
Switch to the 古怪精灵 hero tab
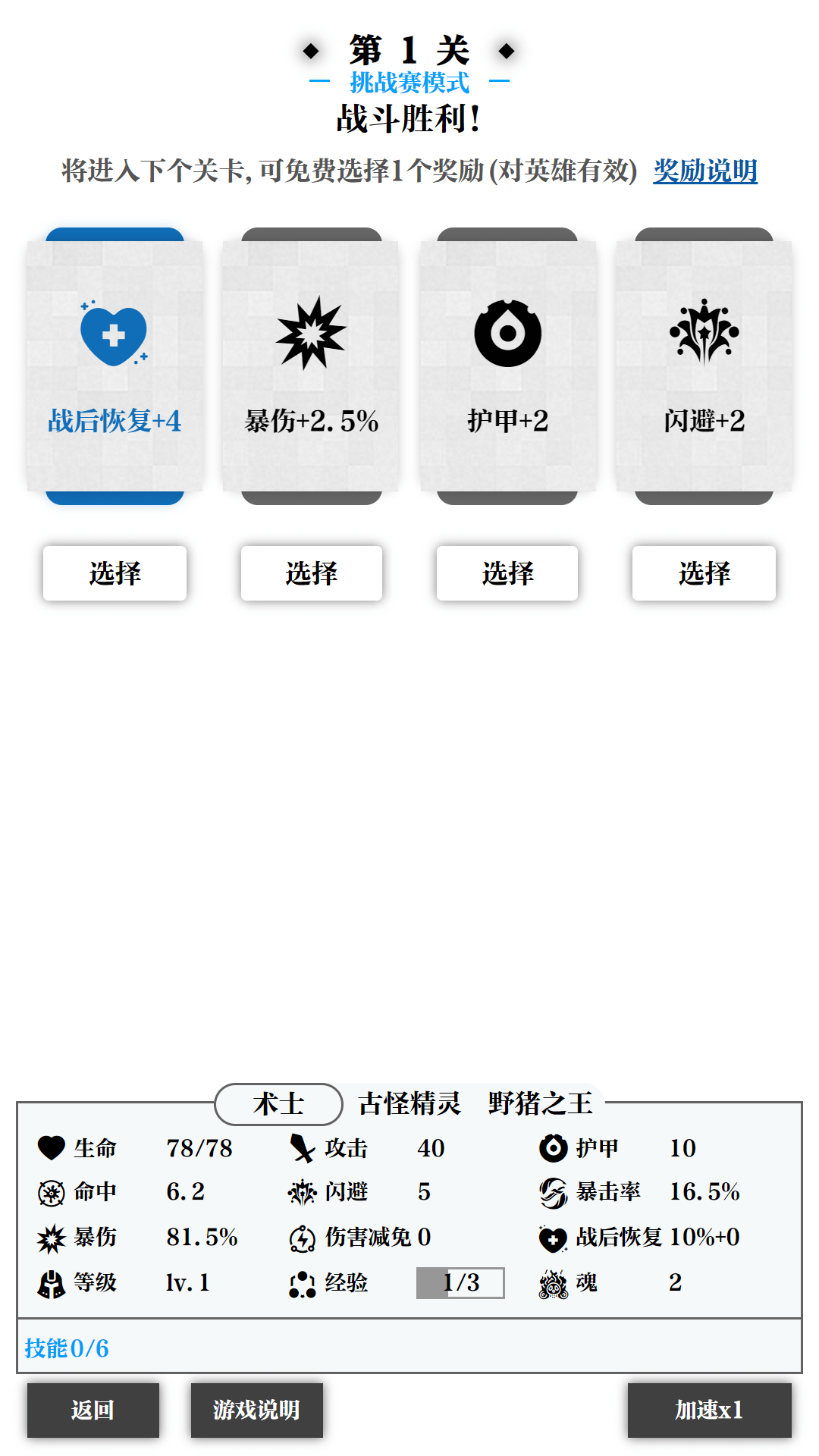click(x=410, y=1105)
